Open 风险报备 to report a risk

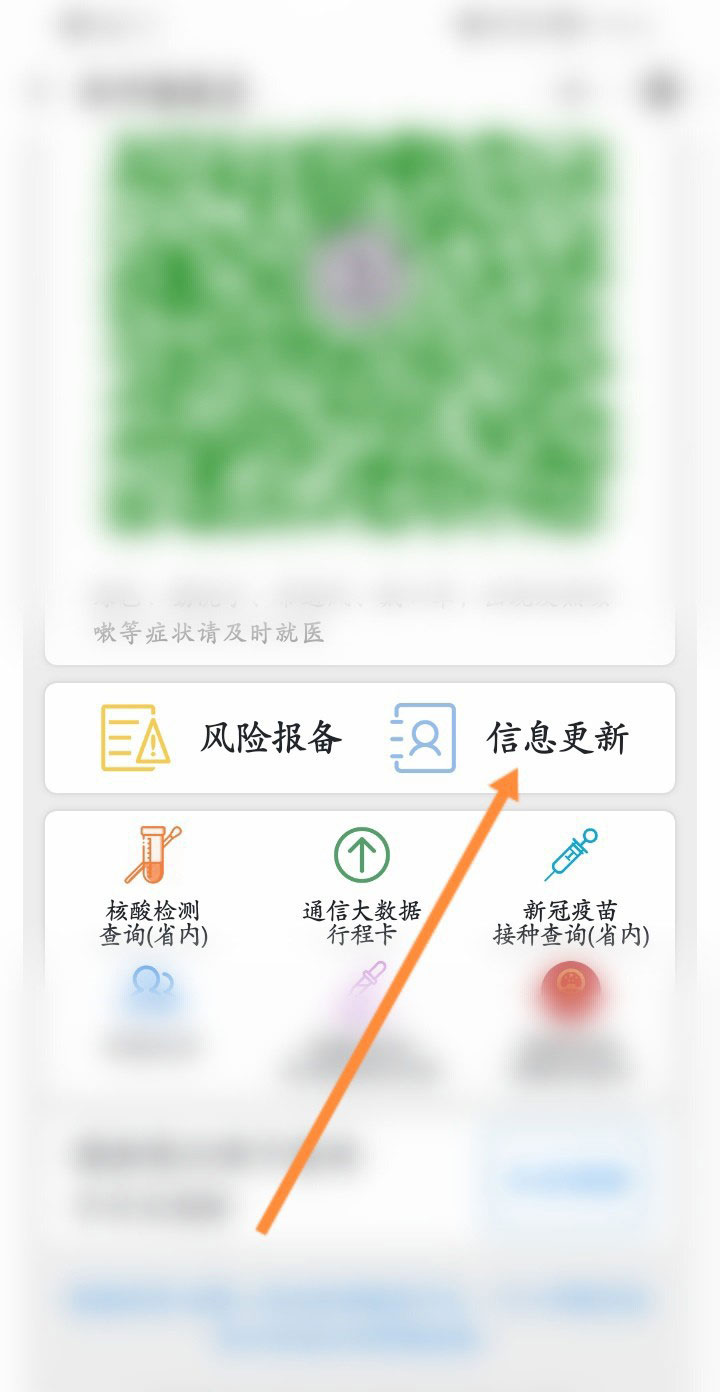click(270, 738)
